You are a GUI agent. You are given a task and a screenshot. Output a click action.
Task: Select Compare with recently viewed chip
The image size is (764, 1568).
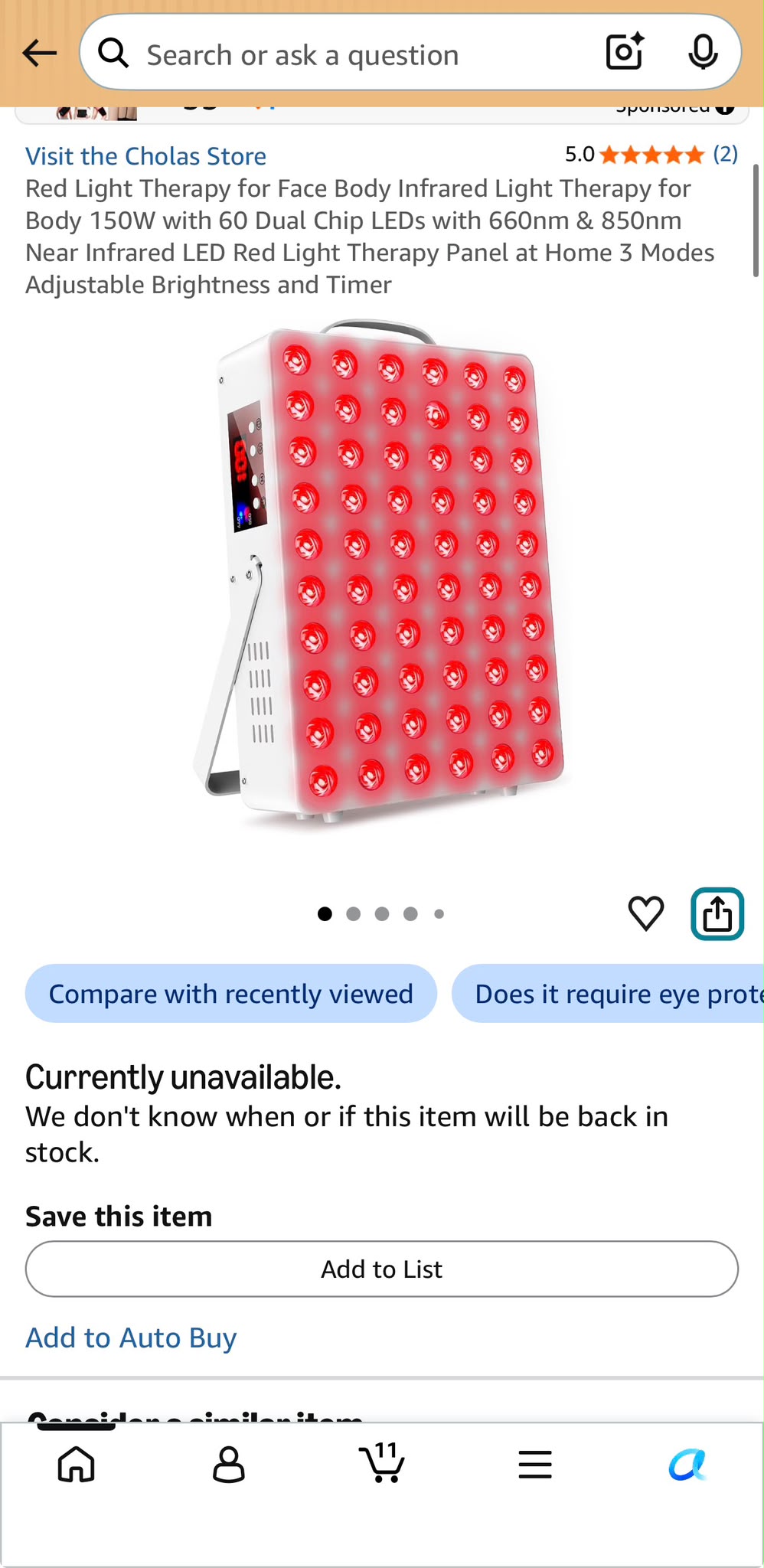[231, 994]
